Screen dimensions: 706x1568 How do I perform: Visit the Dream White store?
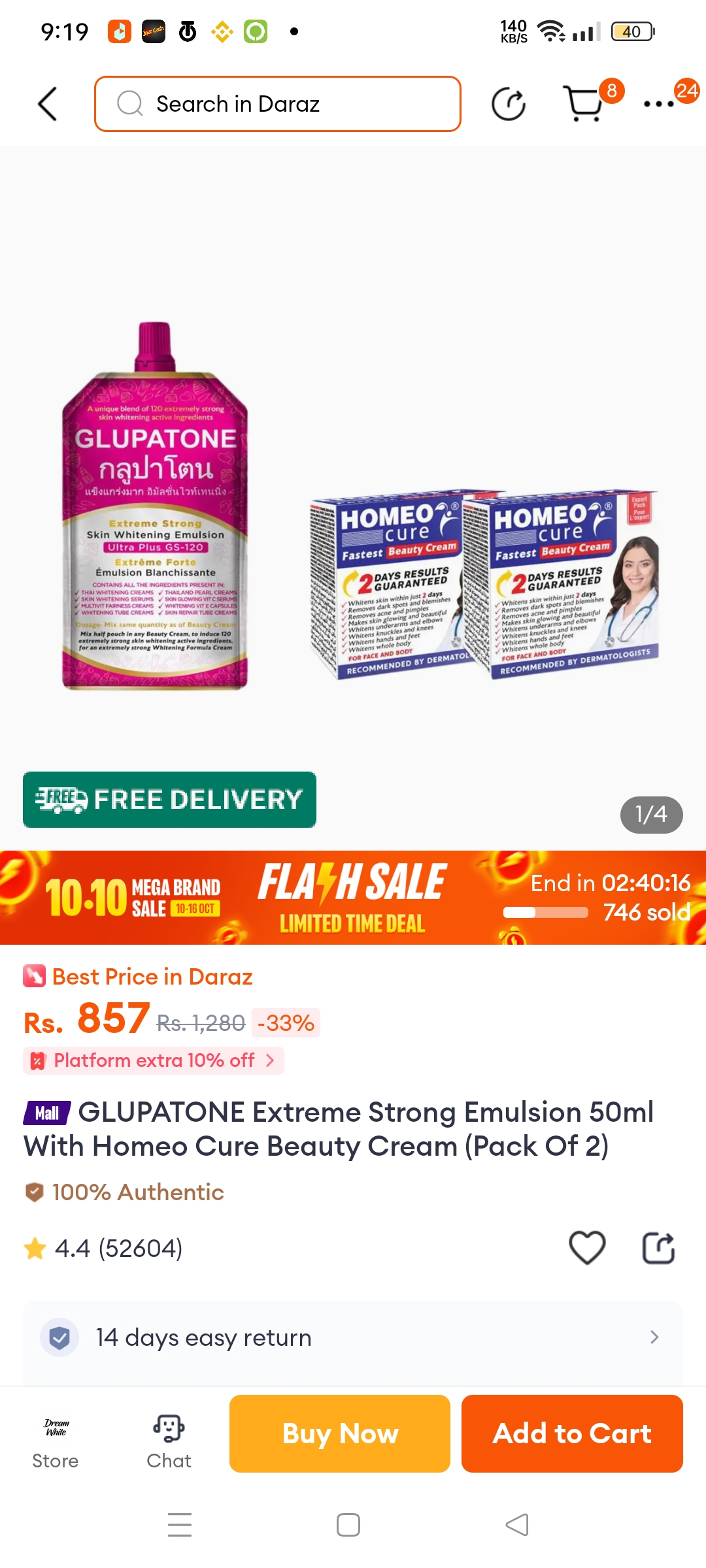tap(56, 1441)
